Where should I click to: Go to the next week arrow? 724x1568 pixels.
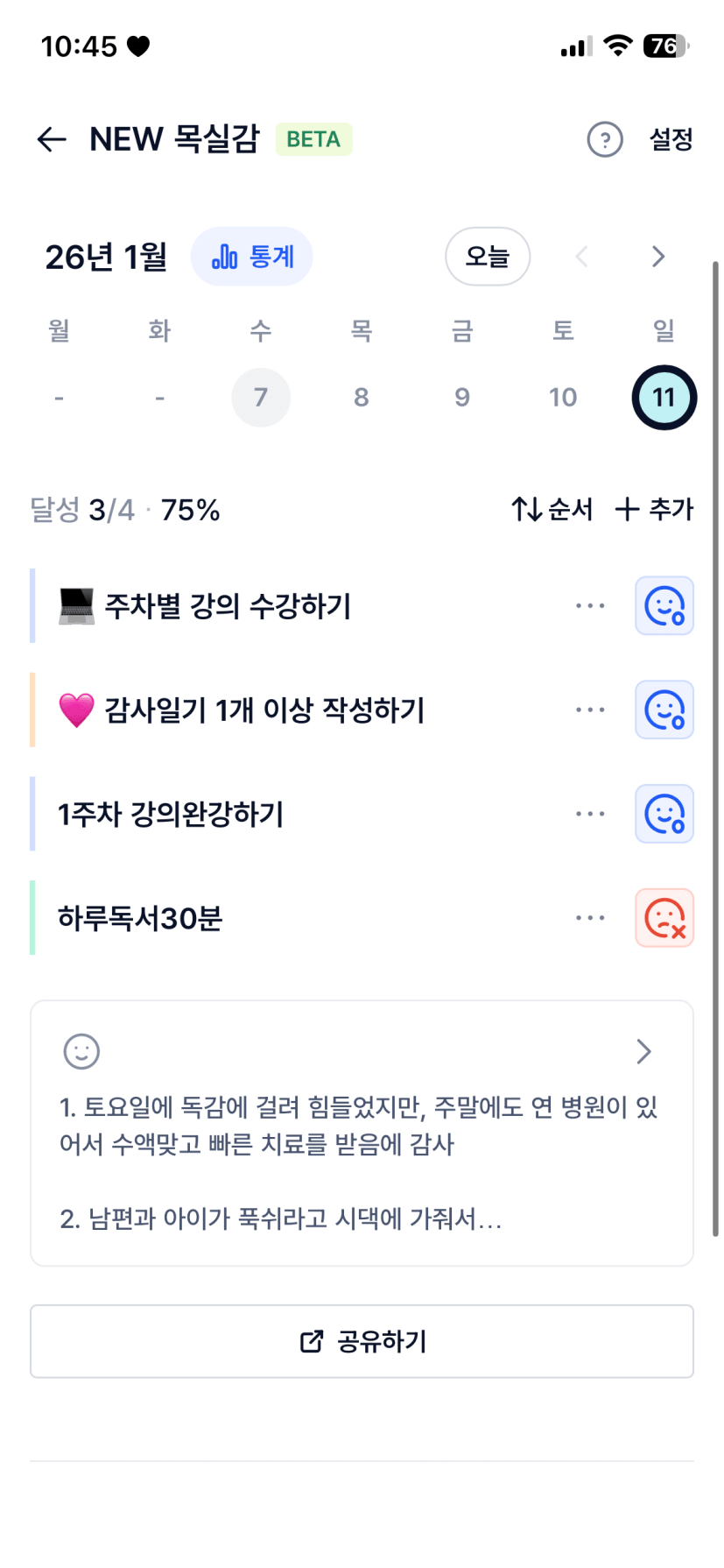[658, 257]
